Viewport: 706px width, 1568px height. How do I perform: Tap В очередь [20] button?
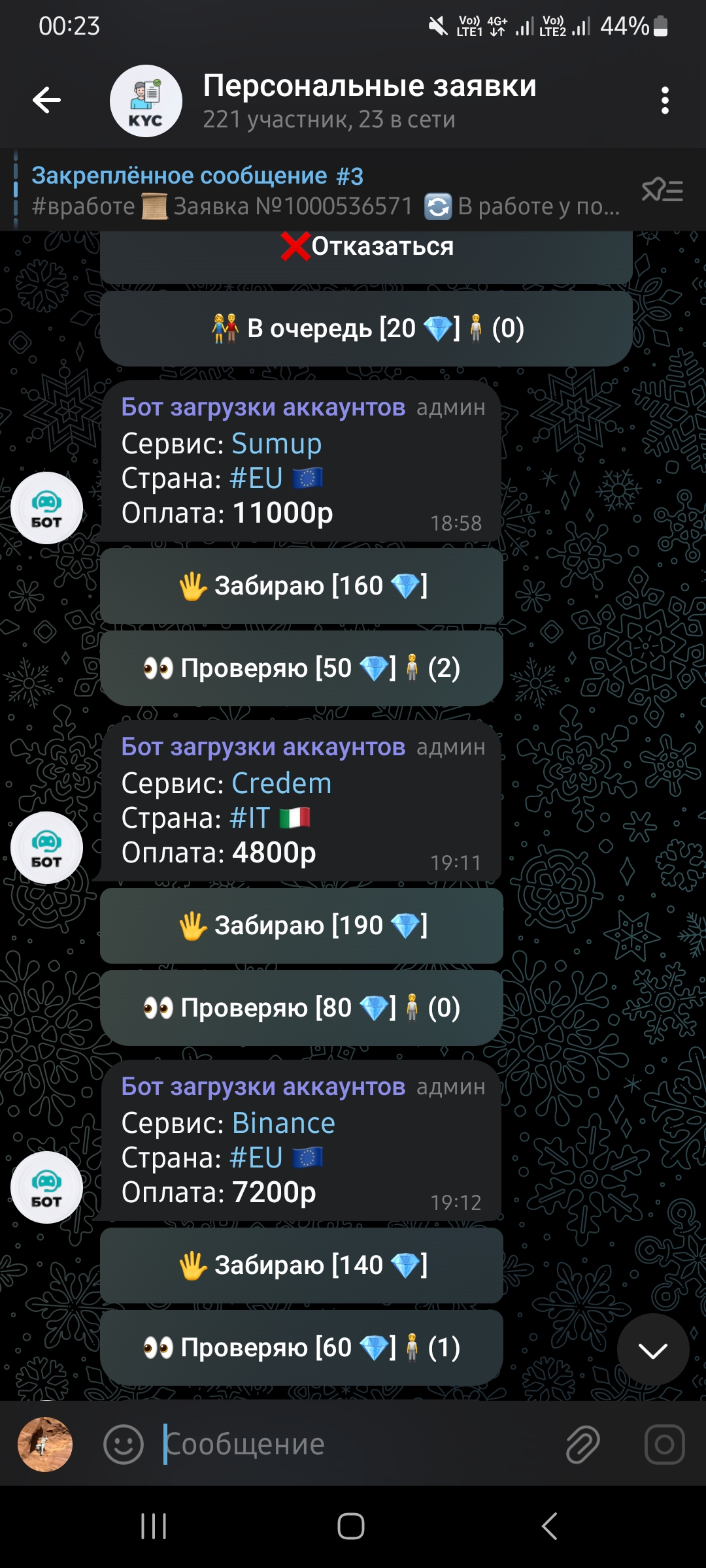click(366, 328)
